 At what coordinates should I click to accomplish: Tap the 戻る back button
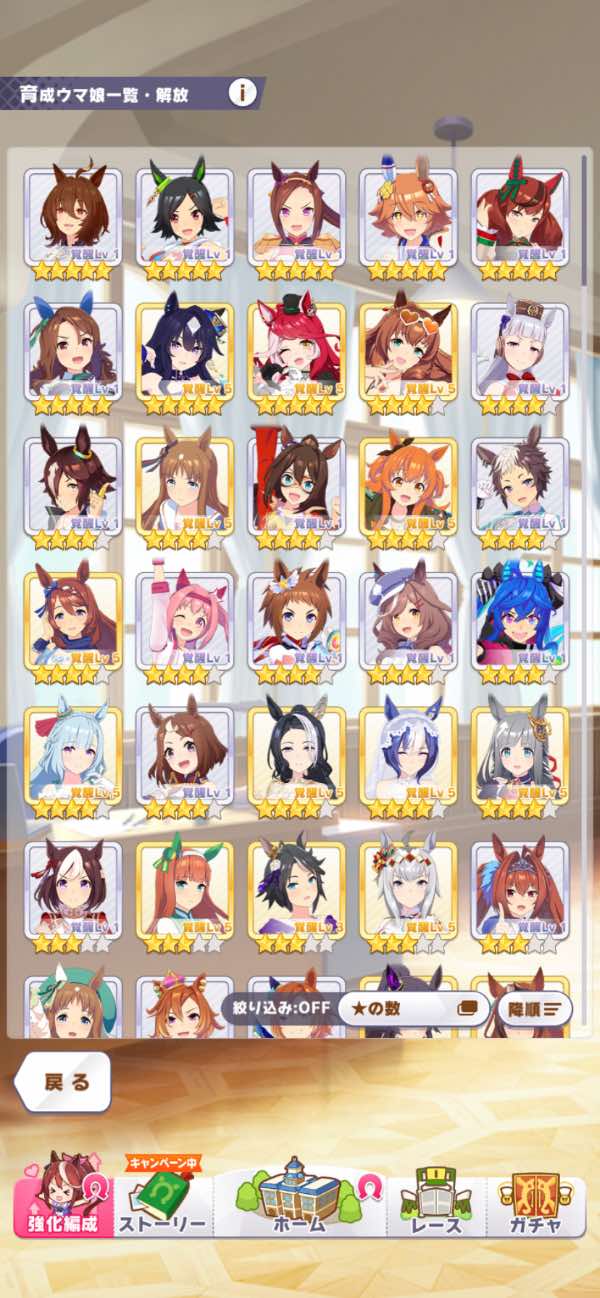coord(63,1082)
